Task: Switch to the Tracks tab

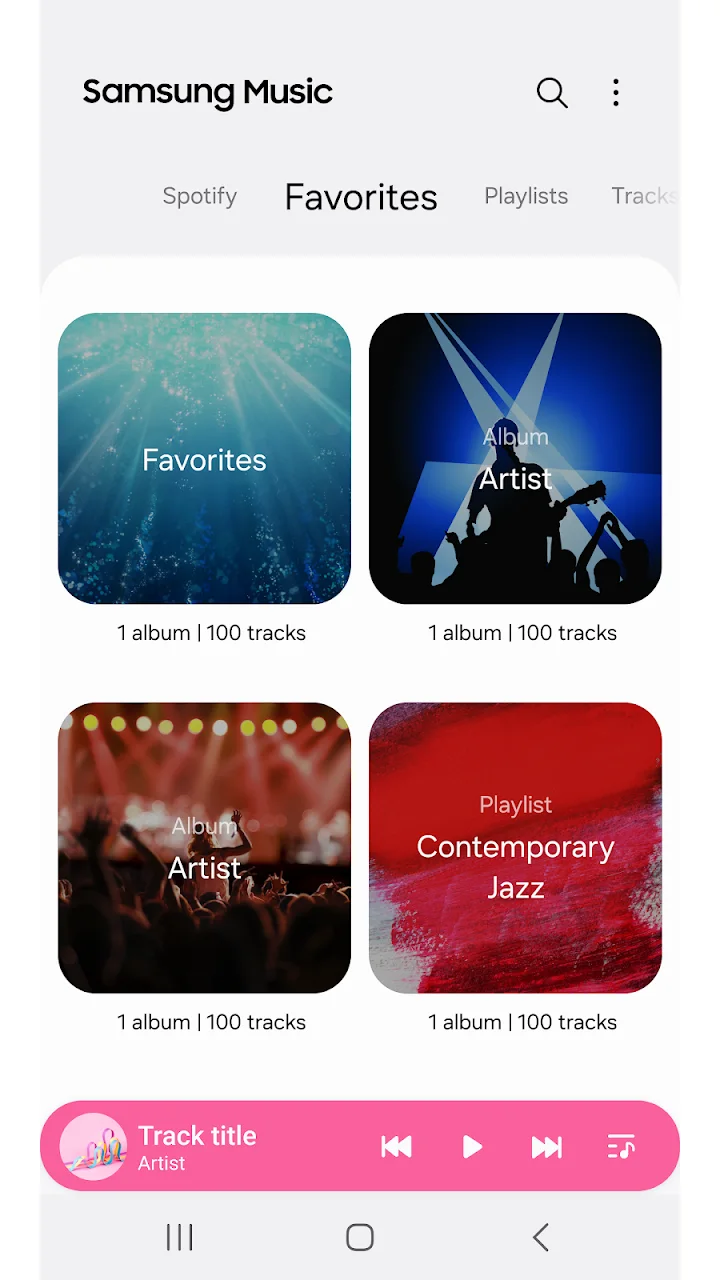Action: point(644,196)
